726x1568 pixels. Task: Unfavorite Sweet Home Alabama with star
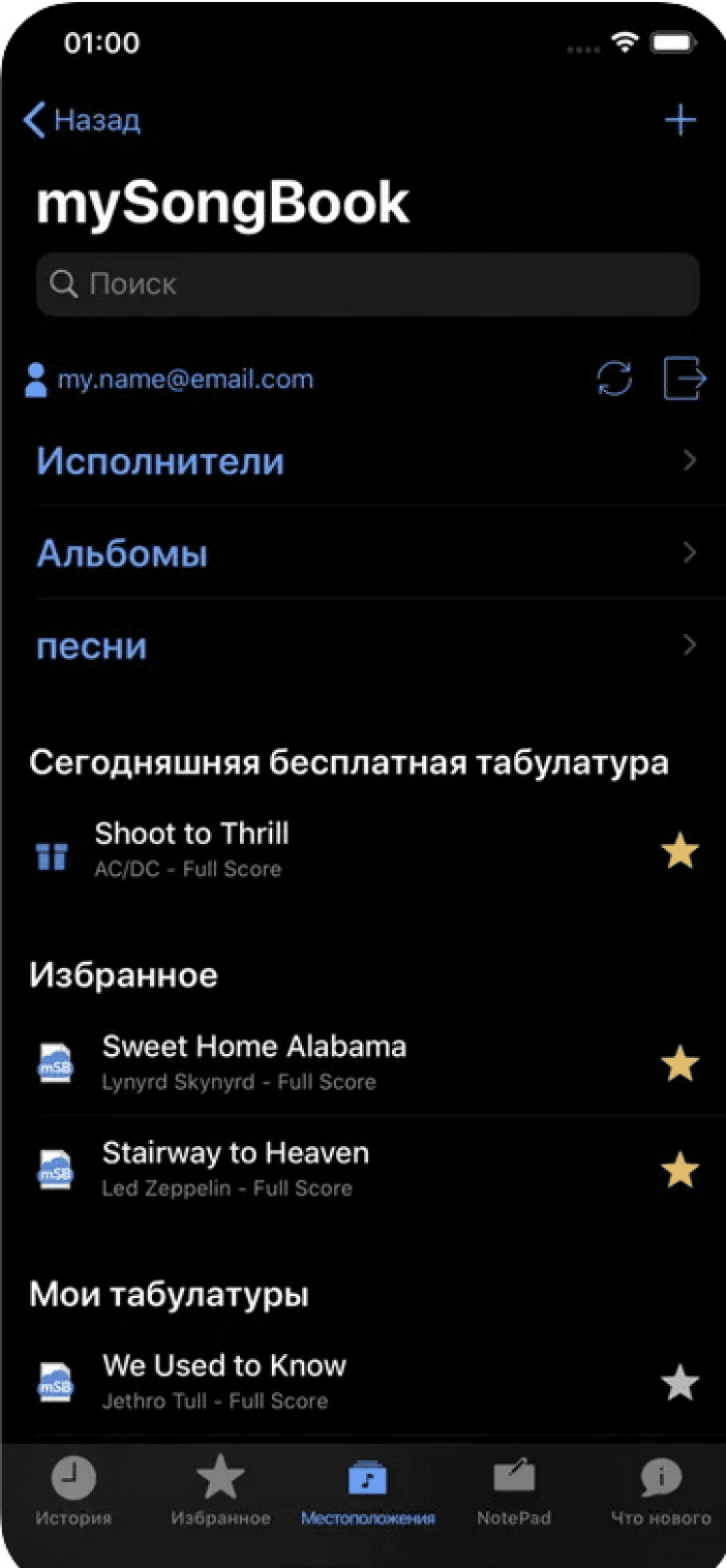click(x=680, y=1064)
